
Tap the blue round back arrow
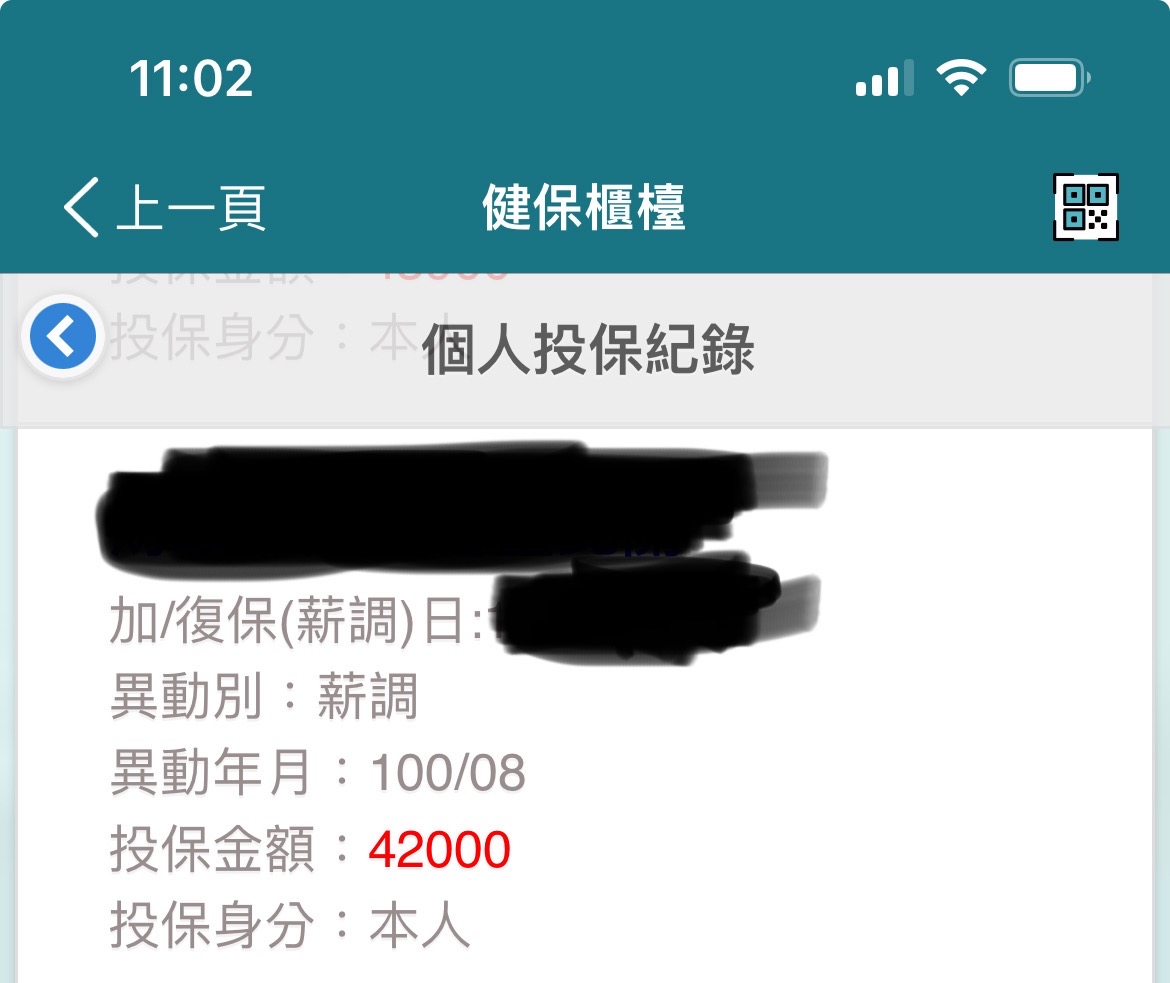pos(63,338)
